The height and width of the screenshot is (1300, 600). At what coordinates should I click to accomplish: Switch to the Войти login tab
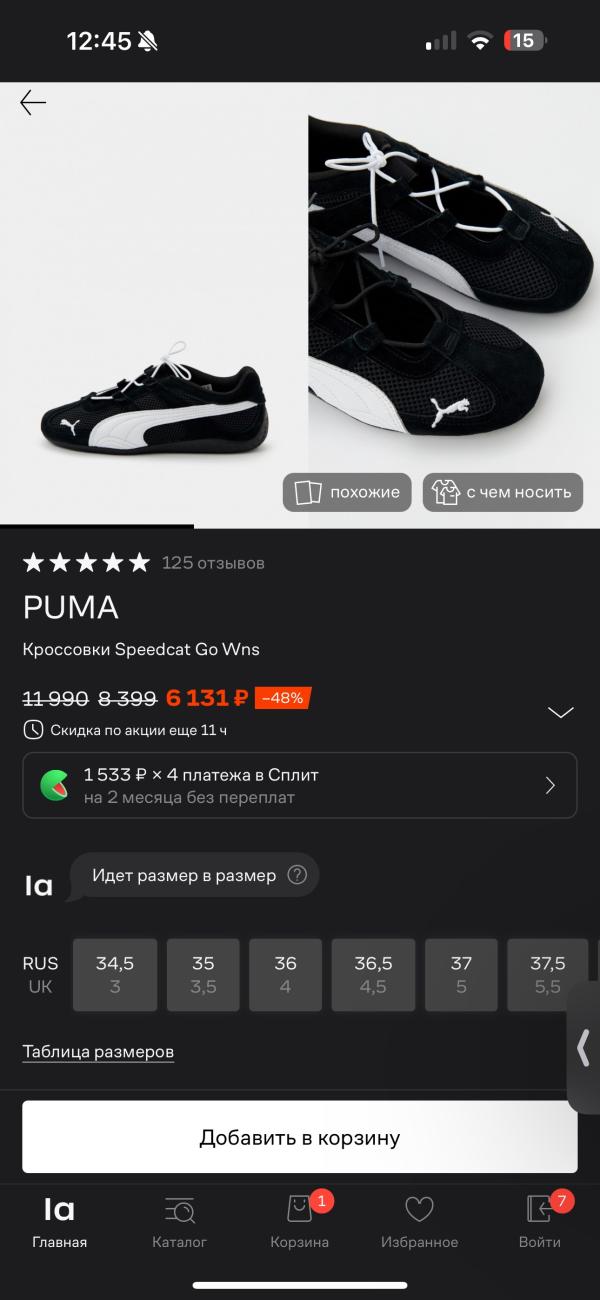(x=540, y=1222)
